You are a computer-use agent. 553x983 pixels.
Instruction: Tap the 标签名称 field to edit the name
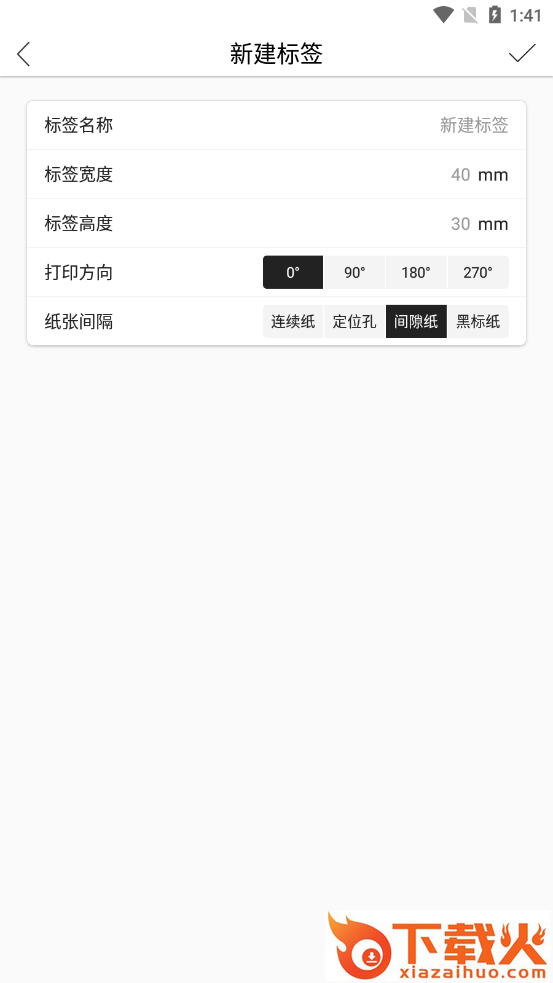276,125
